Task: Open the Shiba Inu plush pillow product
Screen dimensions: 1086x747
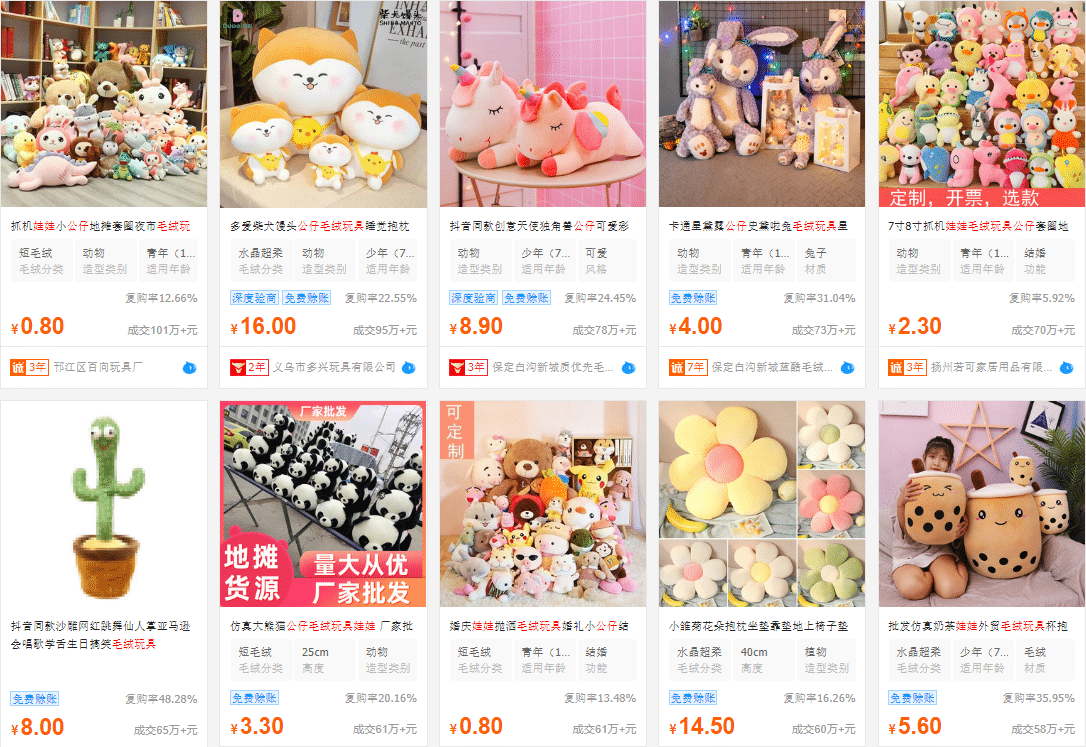Action: point(323,104)
